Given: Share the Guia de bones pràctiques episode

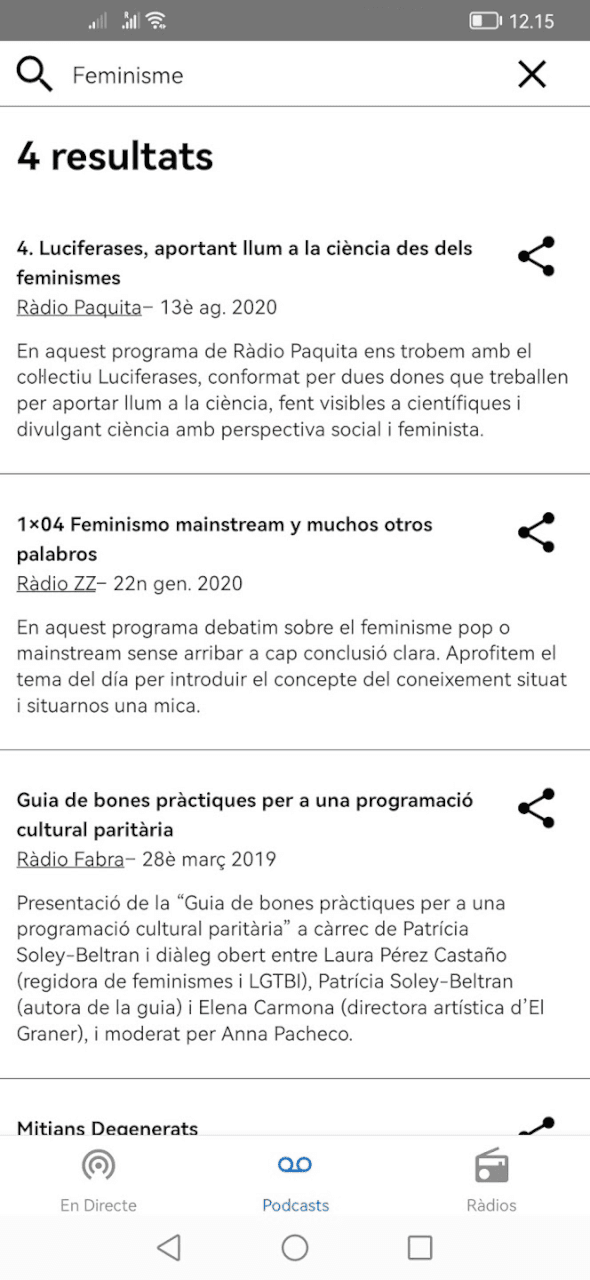Looking at the screenshot, I should 536,808.
